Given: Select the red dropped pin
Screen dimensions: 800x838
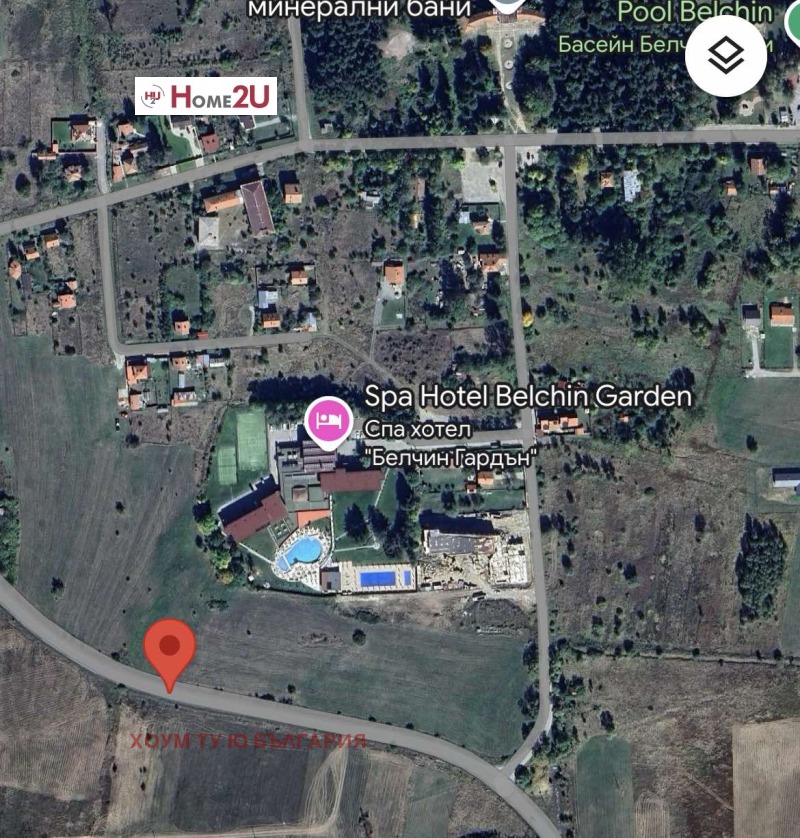Looking at the screenshot, I should (170, 650).
